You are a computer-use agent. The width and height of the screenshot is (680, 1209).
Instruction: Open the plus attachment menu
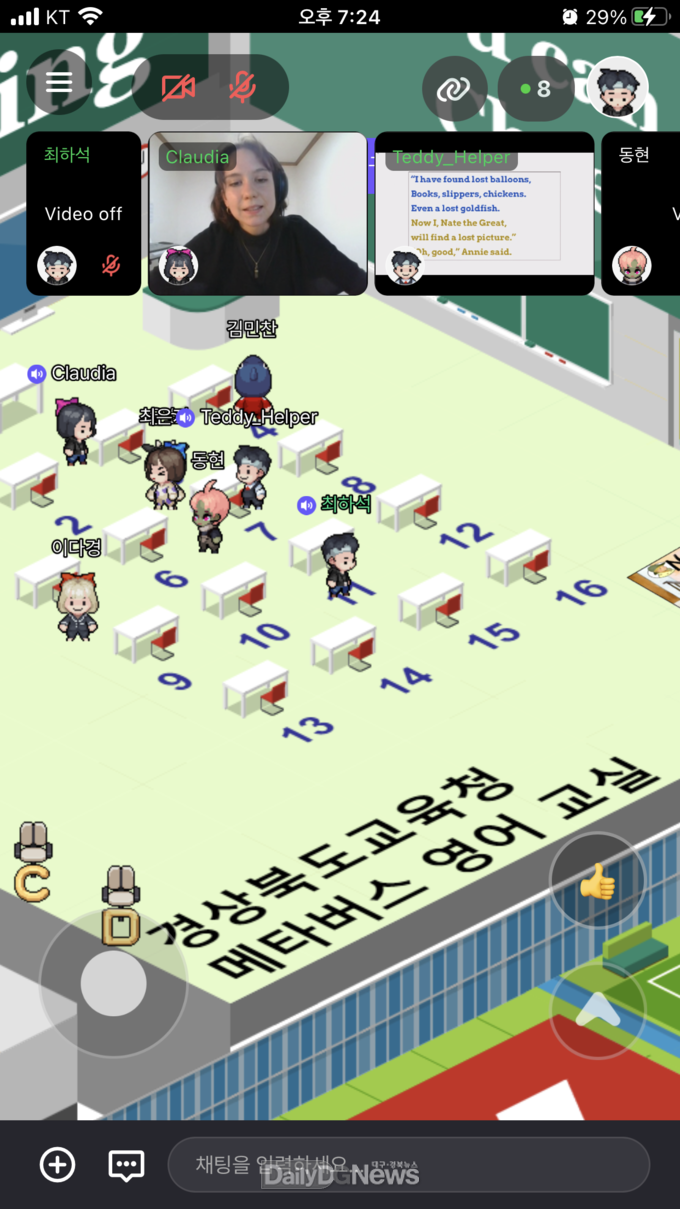(57, 1164)
